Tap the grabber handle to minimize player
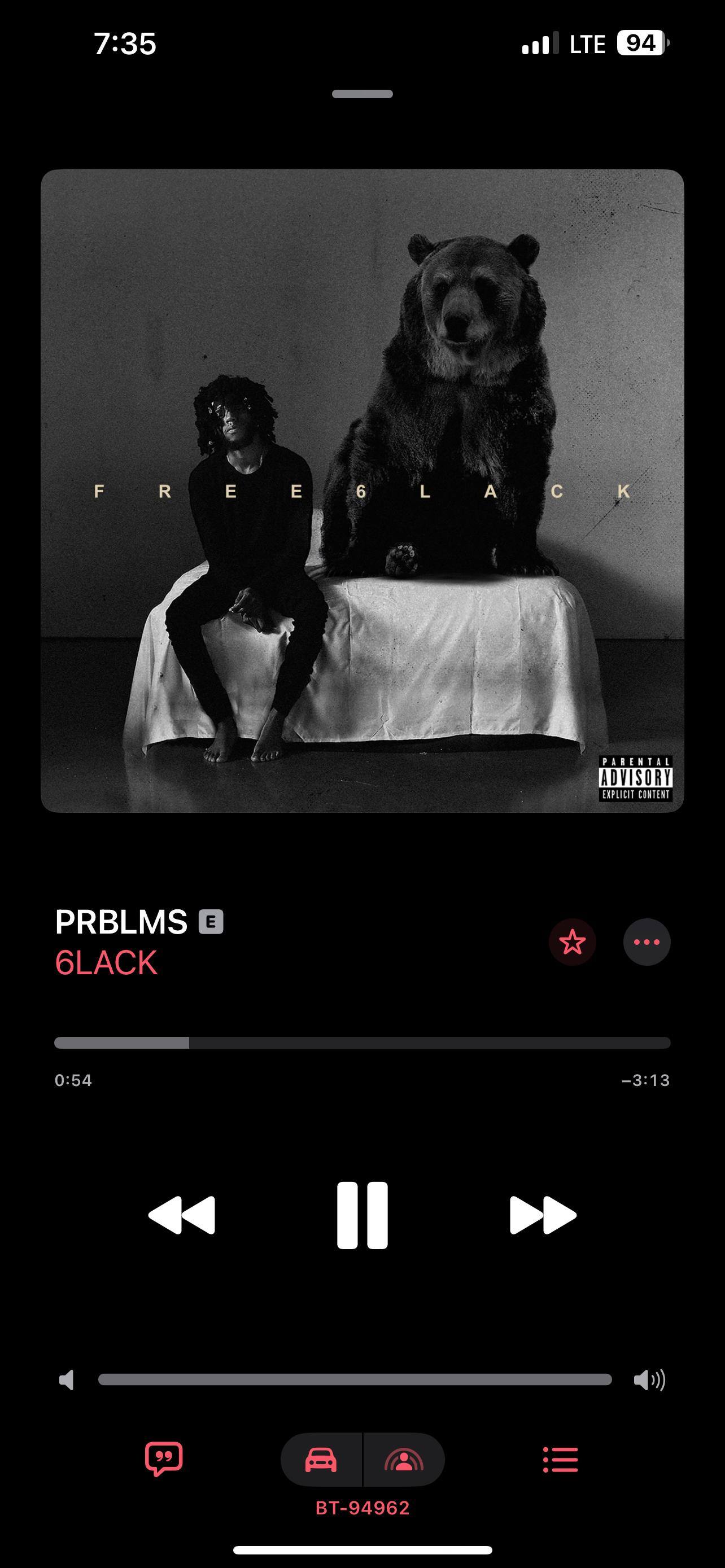Screen dimensions: 725x1568 362,94
